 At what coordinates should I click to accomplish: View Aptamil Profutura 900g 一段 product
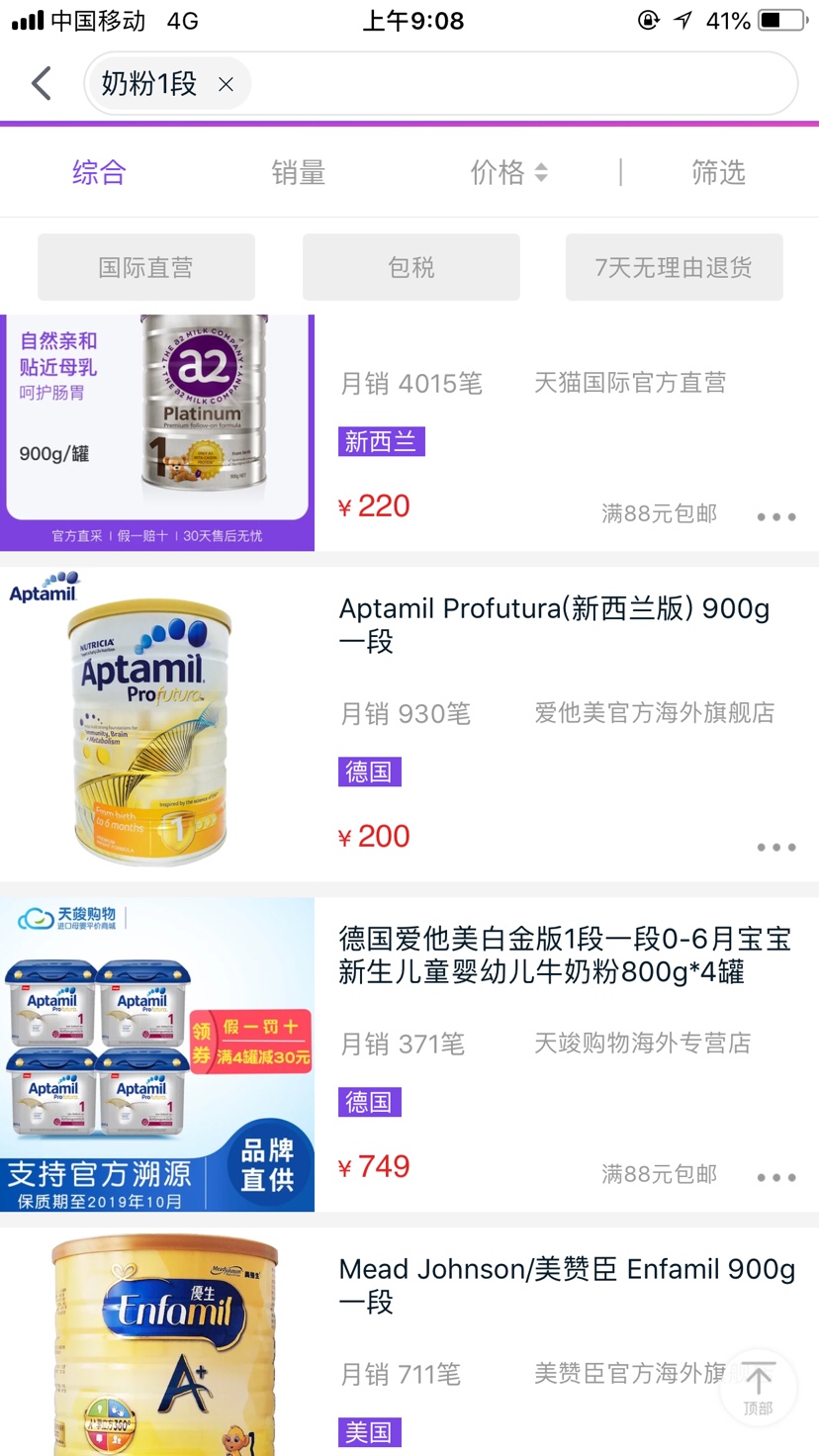[554, 624]
